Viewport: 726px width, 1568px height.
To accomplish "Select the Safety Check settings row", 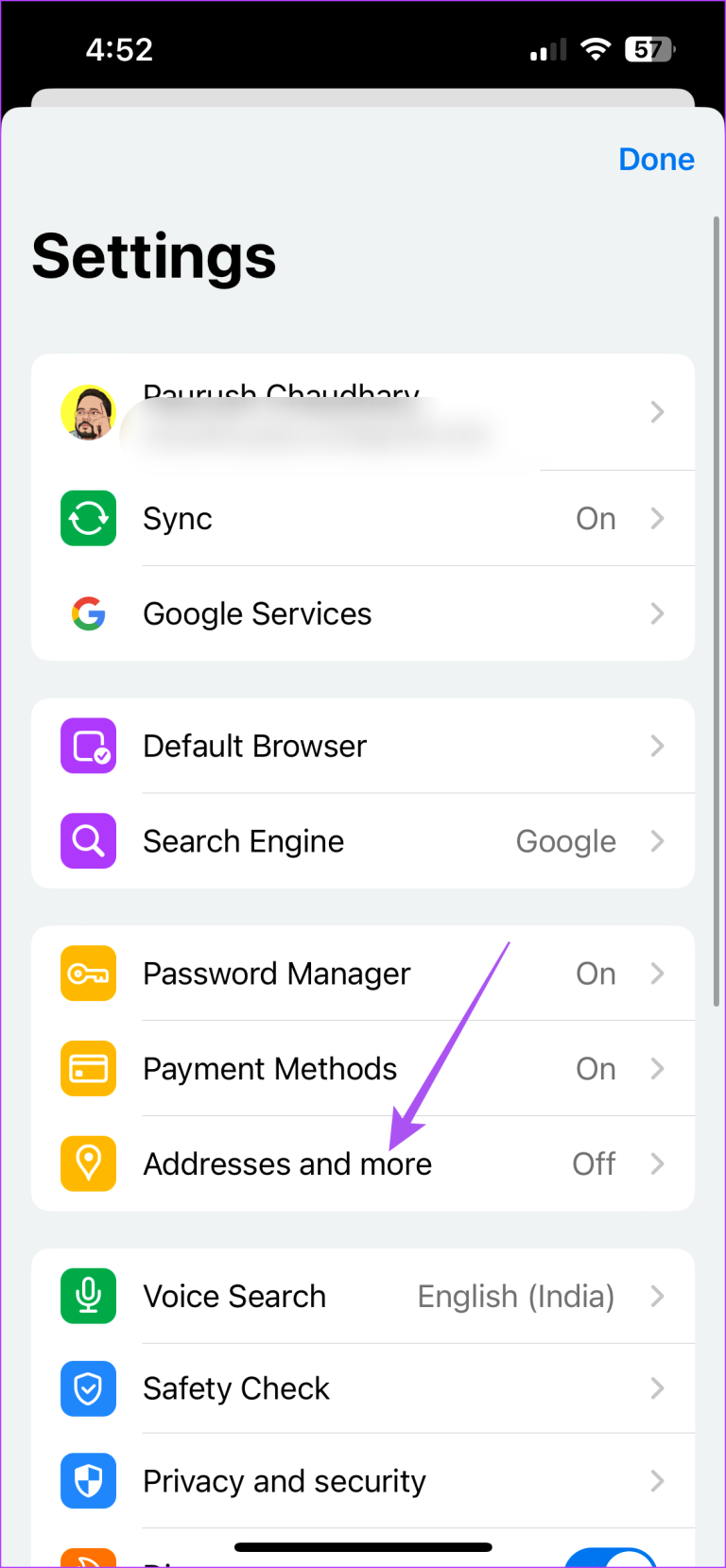I will [363, 1388].
